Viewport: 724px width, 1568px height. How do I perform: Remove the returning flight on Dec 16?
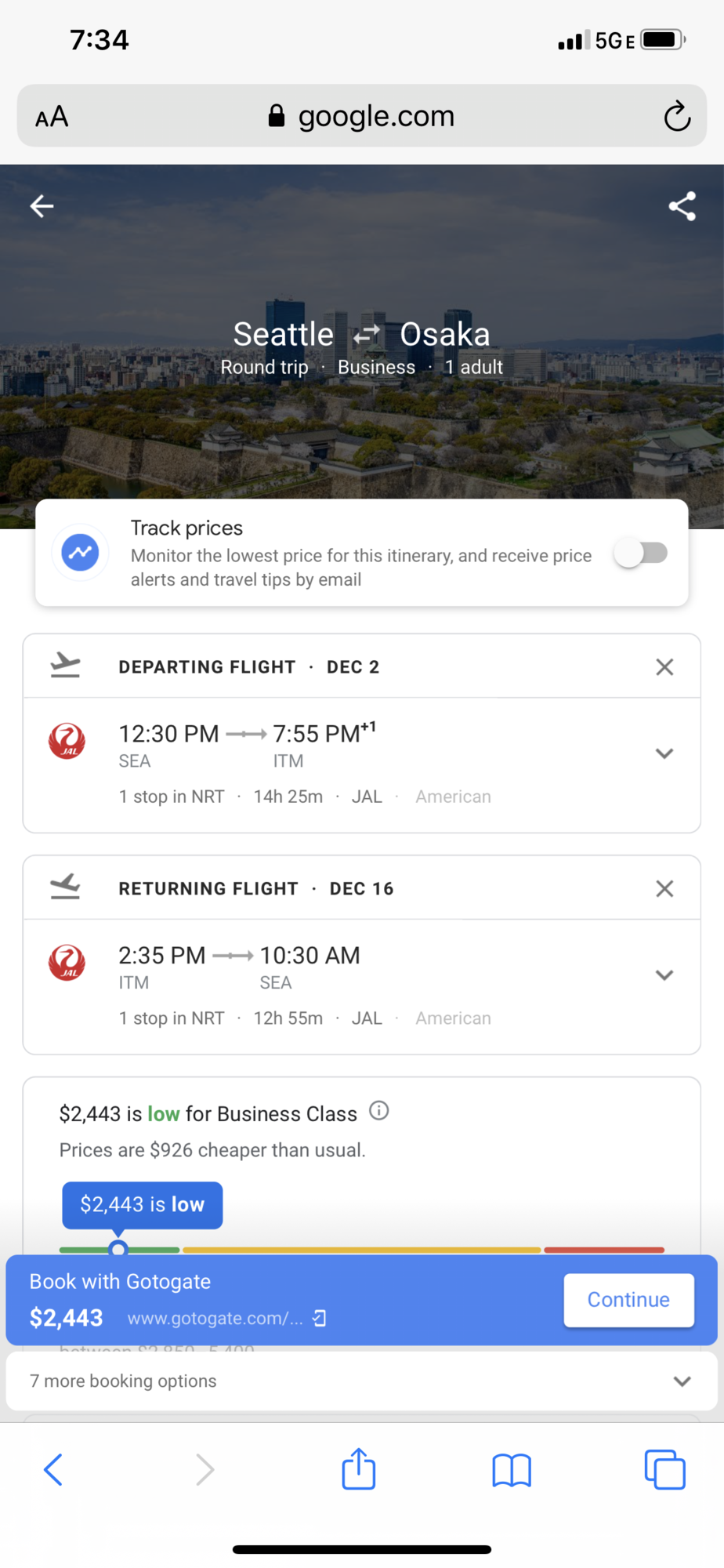664,889
